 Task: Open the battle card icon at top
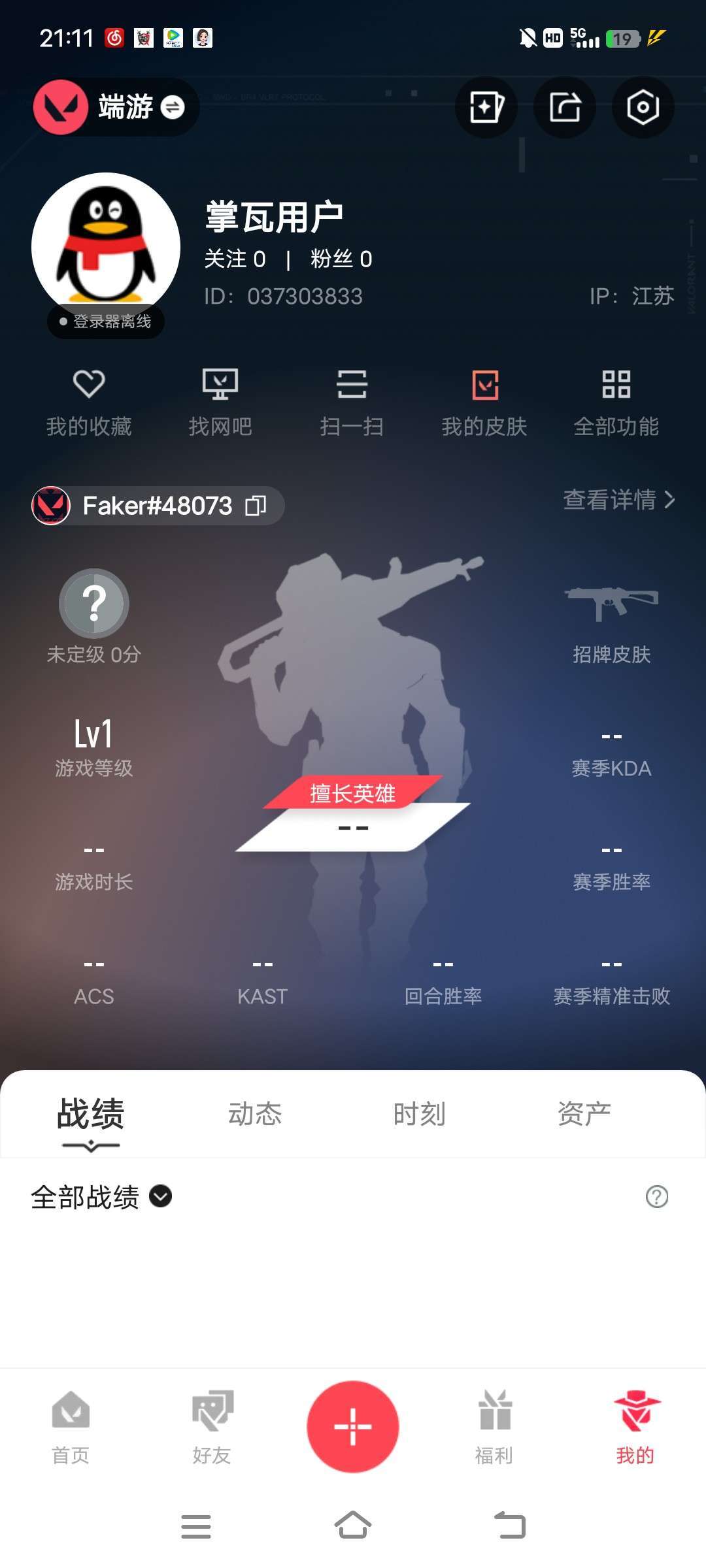[x=486, y=107]
